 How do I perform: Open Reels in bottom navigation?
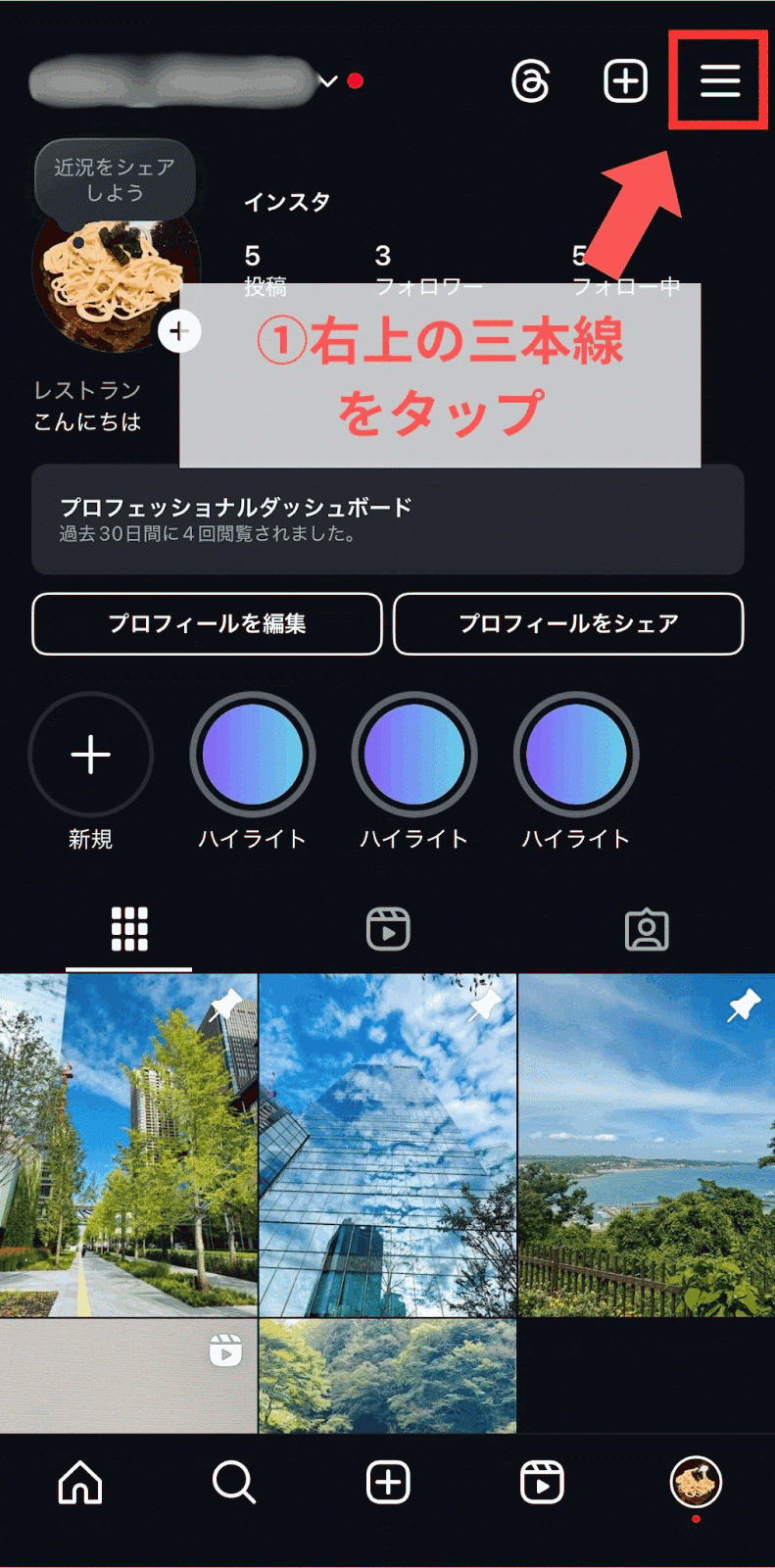click(x=542, y=1483)
